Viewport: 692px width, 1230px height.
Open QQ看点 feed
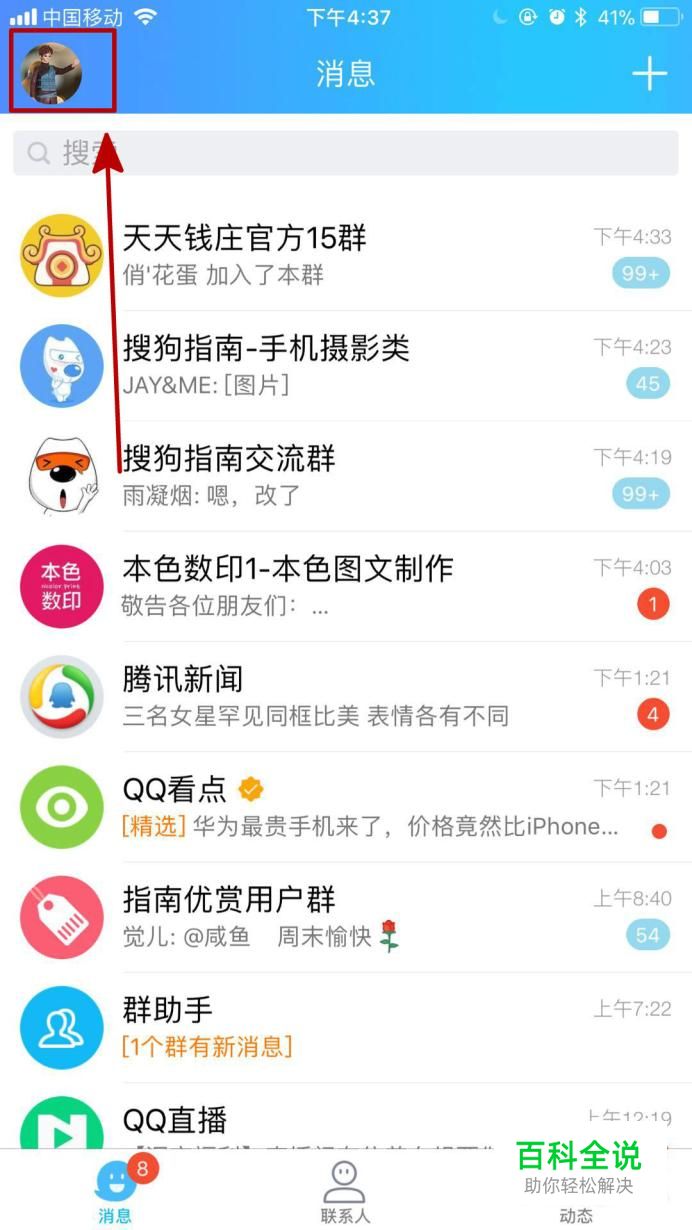[346, 806]
